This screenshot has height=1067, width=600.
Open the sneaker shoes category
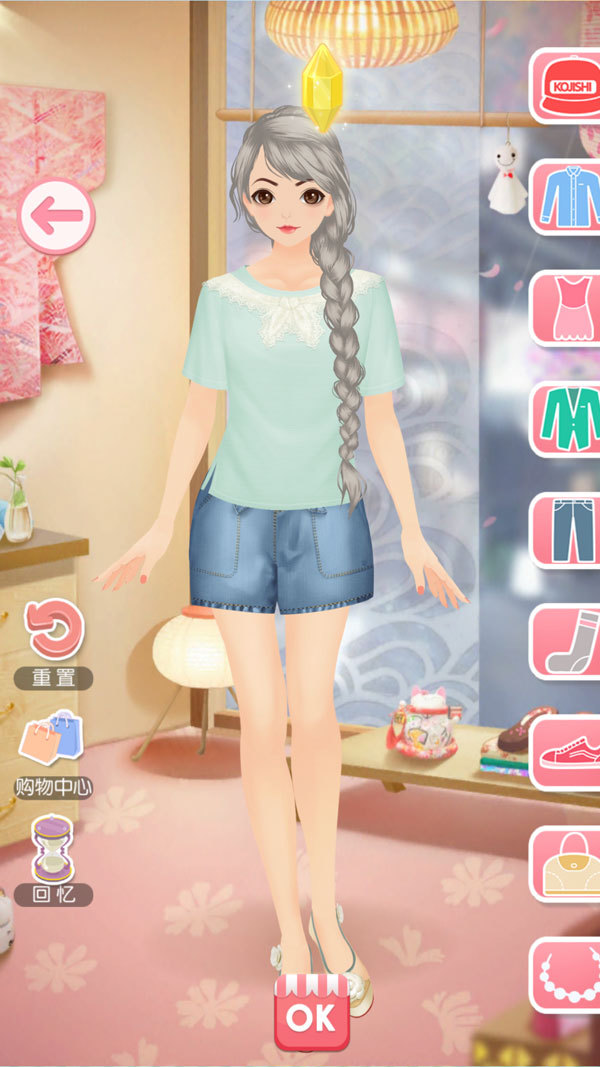point(568,752)
